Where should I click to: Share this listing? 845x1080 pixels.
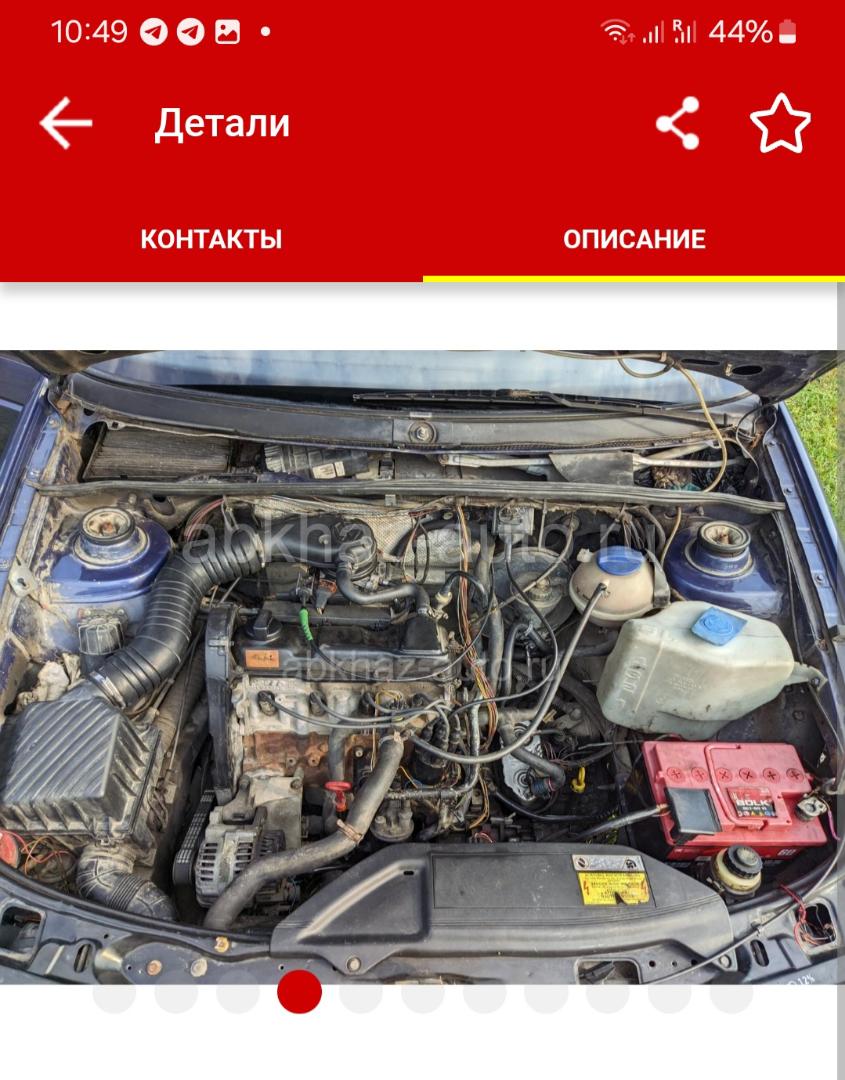678,124
